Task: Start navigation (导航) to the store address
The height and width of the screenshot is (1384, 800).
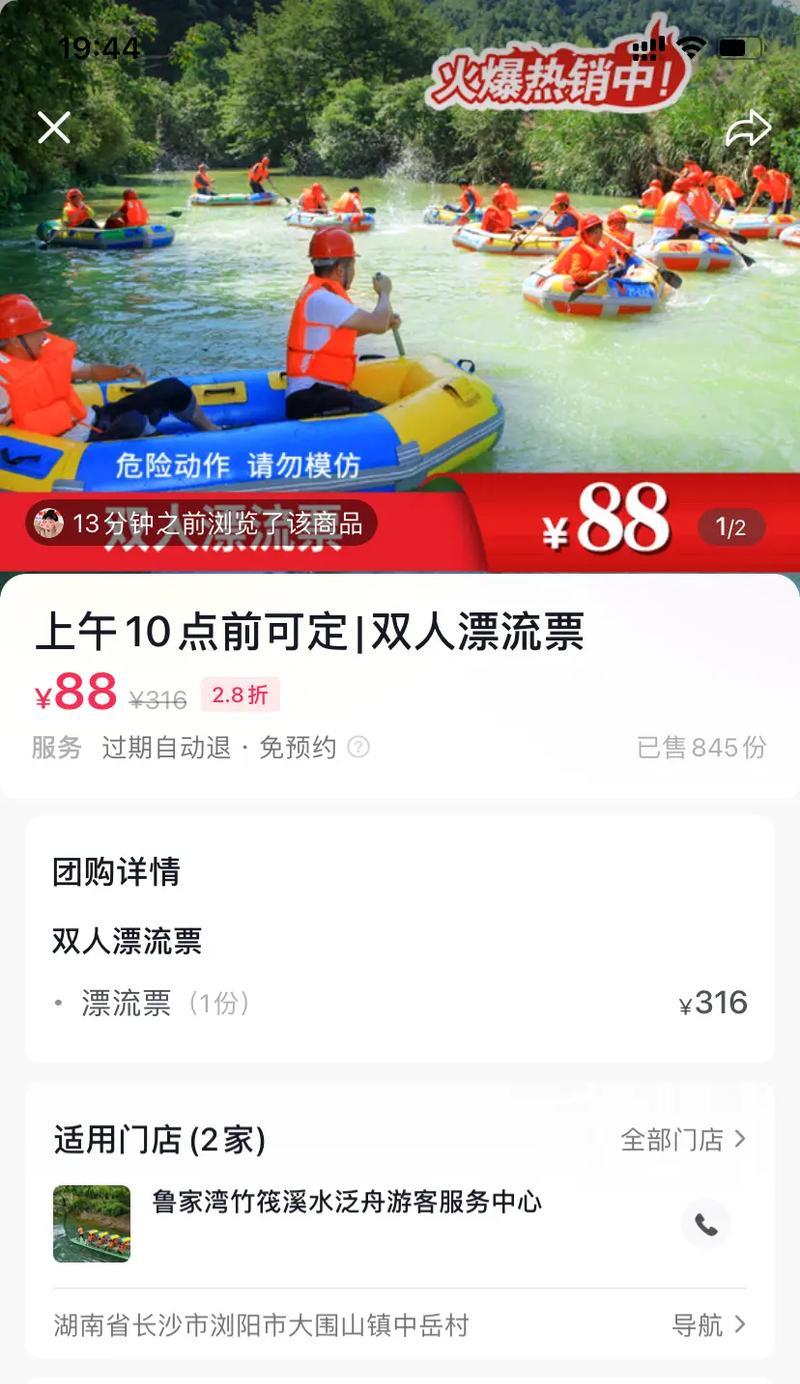Action: [709, 1325]
